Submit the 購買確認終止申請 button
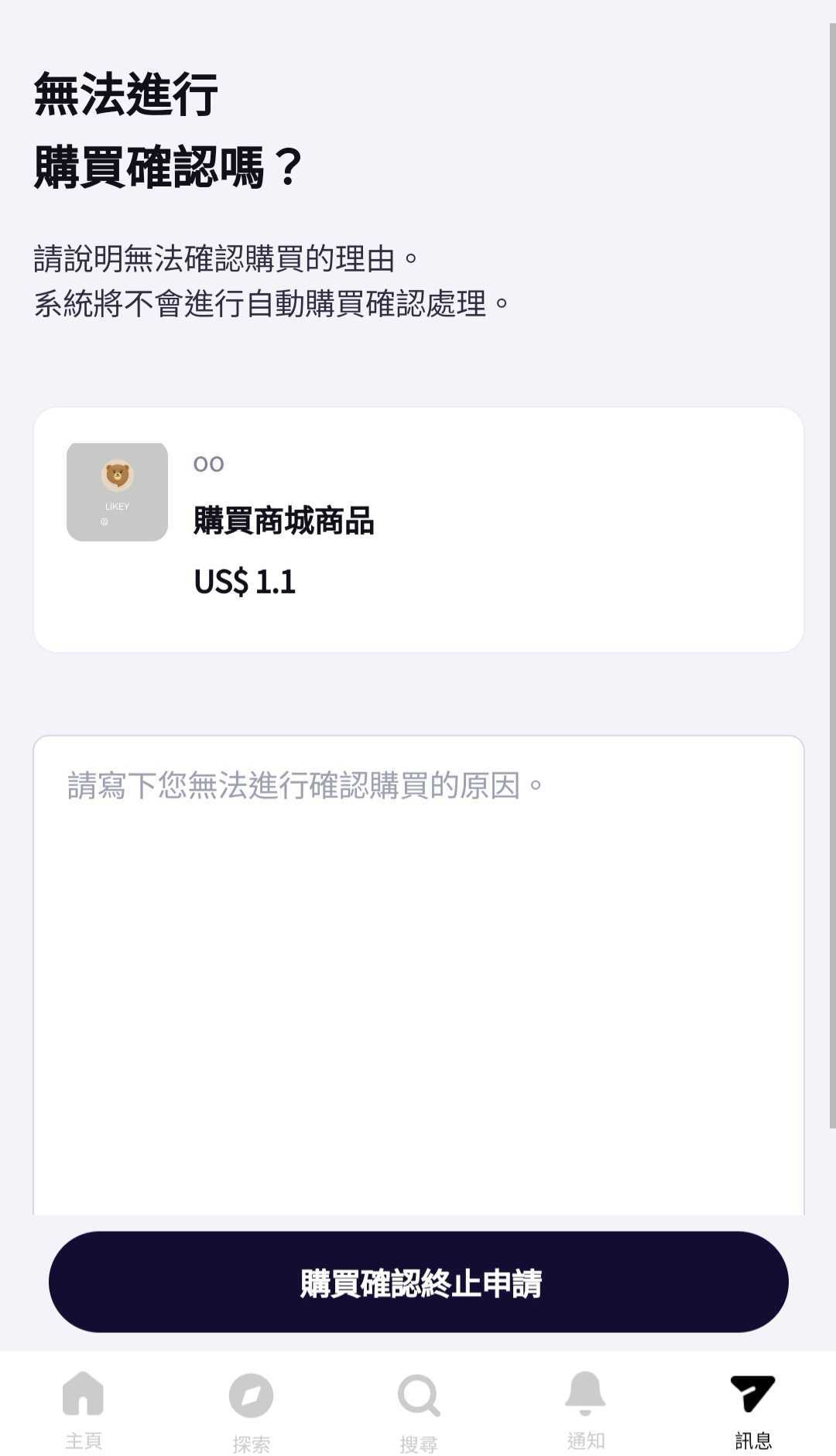Viewport: 836px width, 1456px height. coord(418,1282)
